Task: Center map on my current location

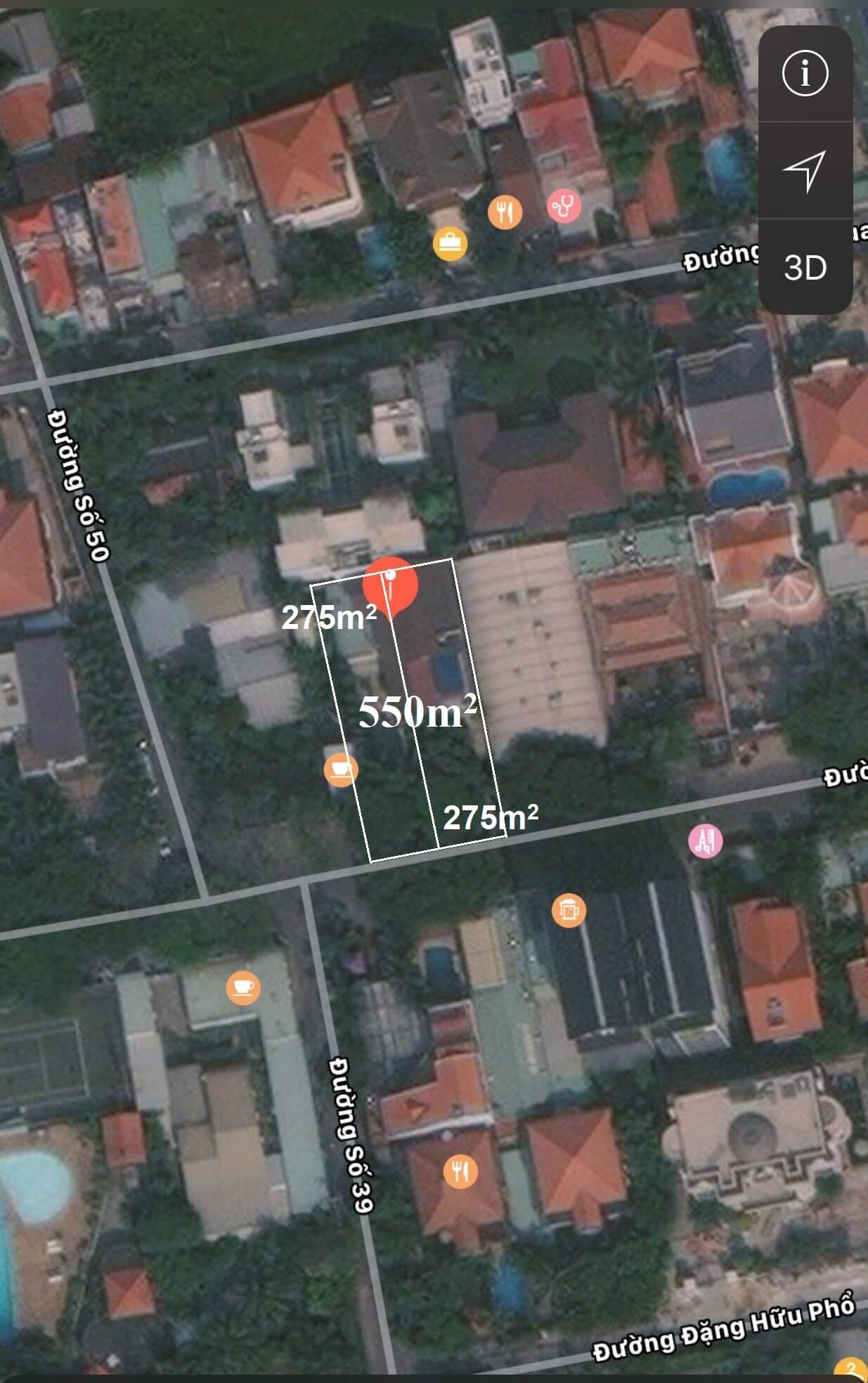Action: click(x=805, y=169)
